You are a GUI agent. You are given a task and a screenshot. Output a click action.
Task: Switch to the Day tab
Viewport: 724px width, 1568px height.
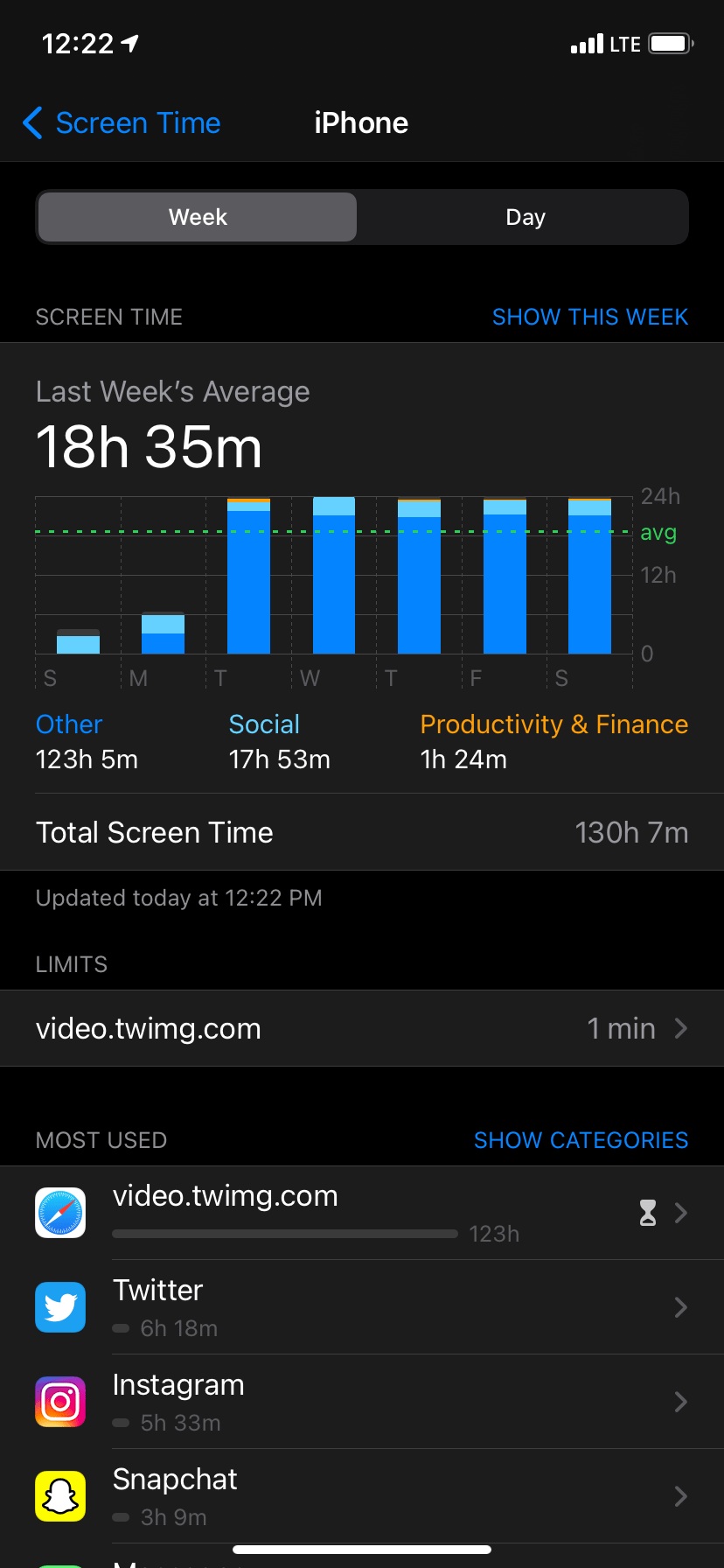(526, 217)
